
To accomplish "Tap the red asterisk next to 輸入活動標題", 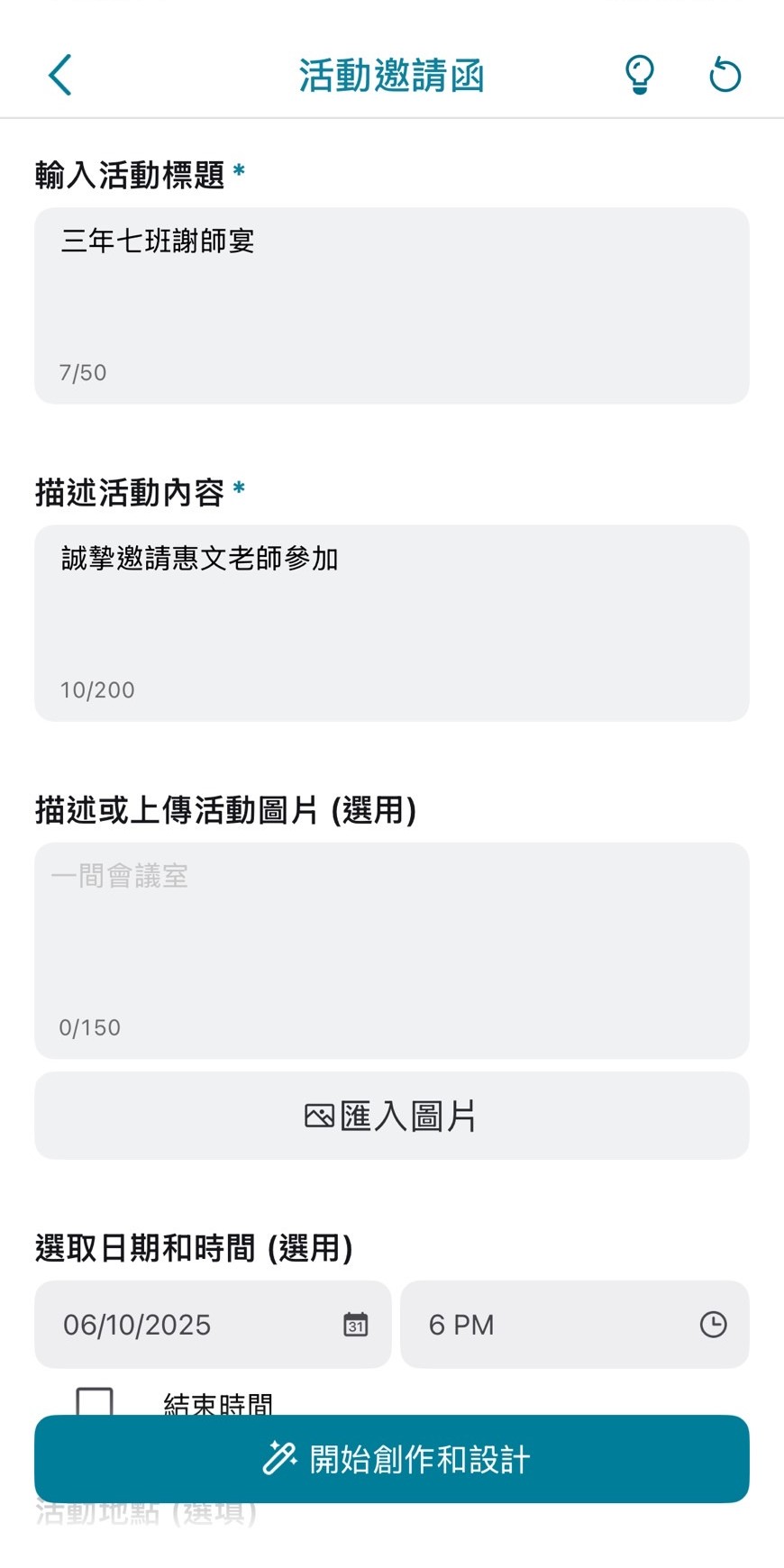I will coord(239,169).
